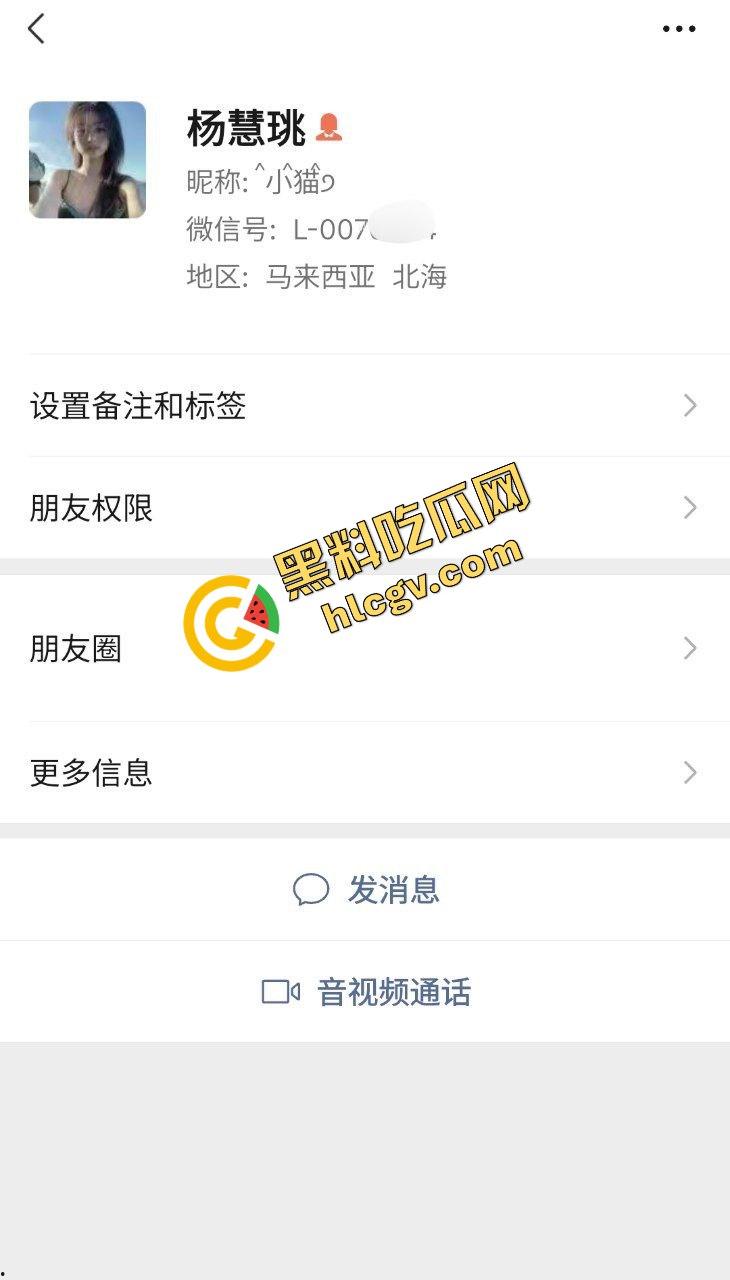
Task: Click the video camera icon beside 音视频通话
Action: point(280,992)
